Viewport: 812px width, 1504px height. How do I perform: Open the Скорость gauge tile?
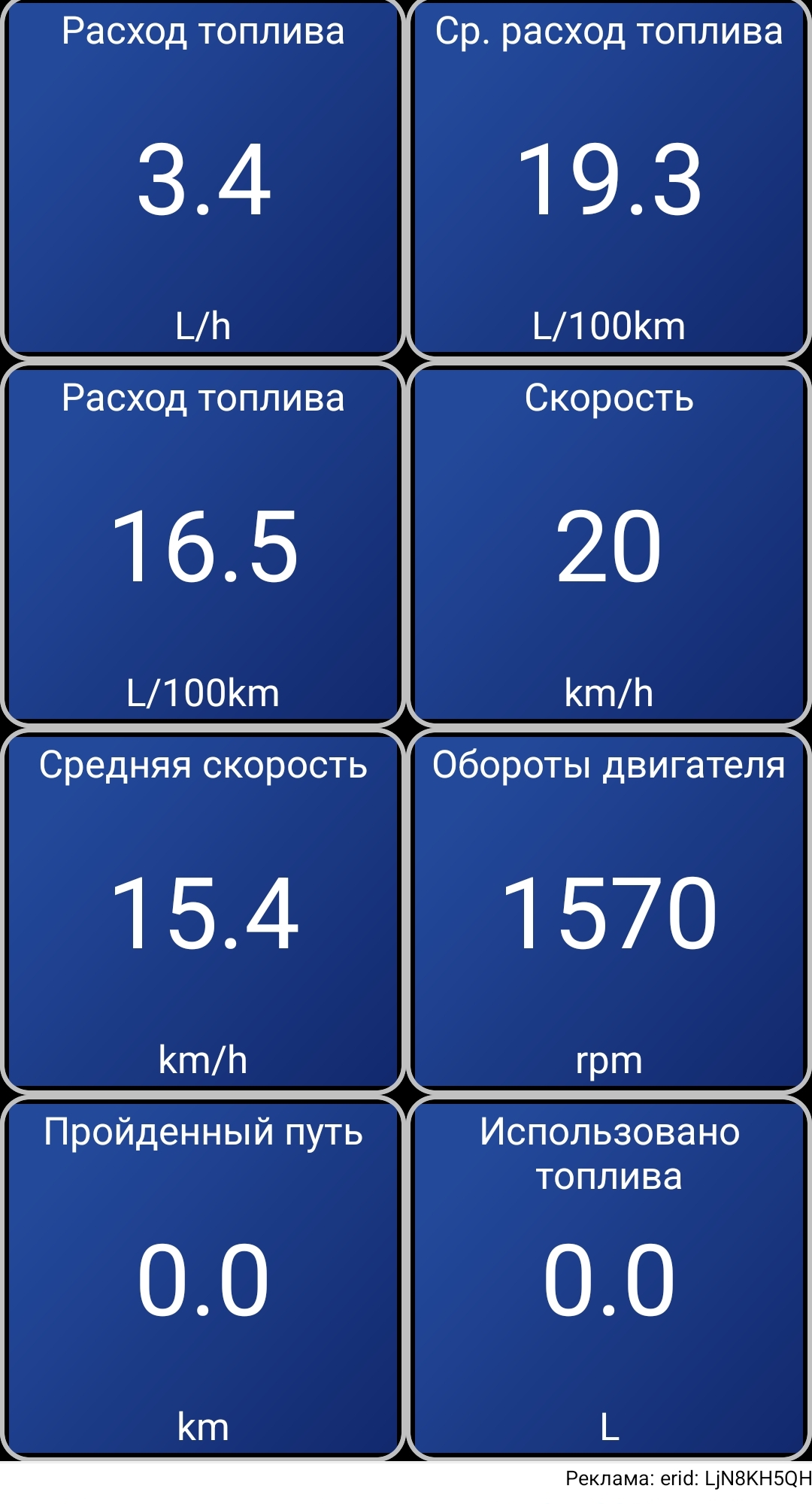pos(609,546)
